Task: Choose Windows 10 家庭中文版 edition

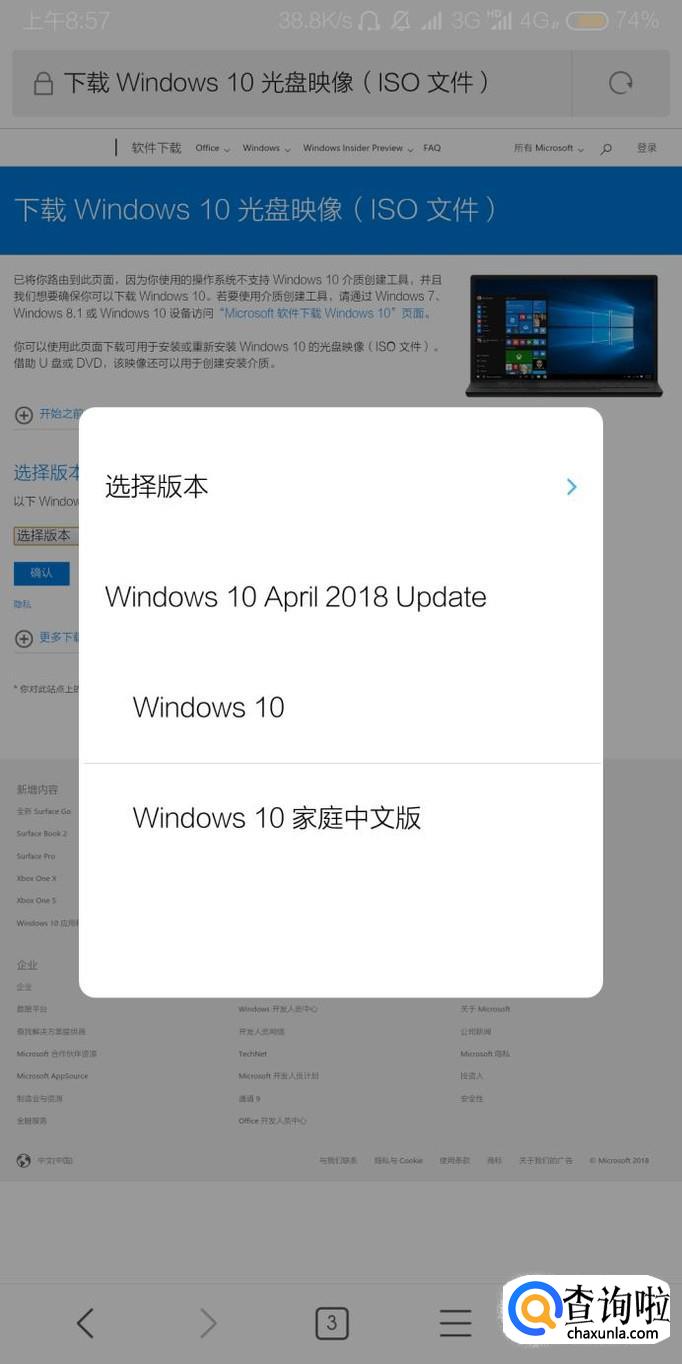Action: tap(277, 817)
